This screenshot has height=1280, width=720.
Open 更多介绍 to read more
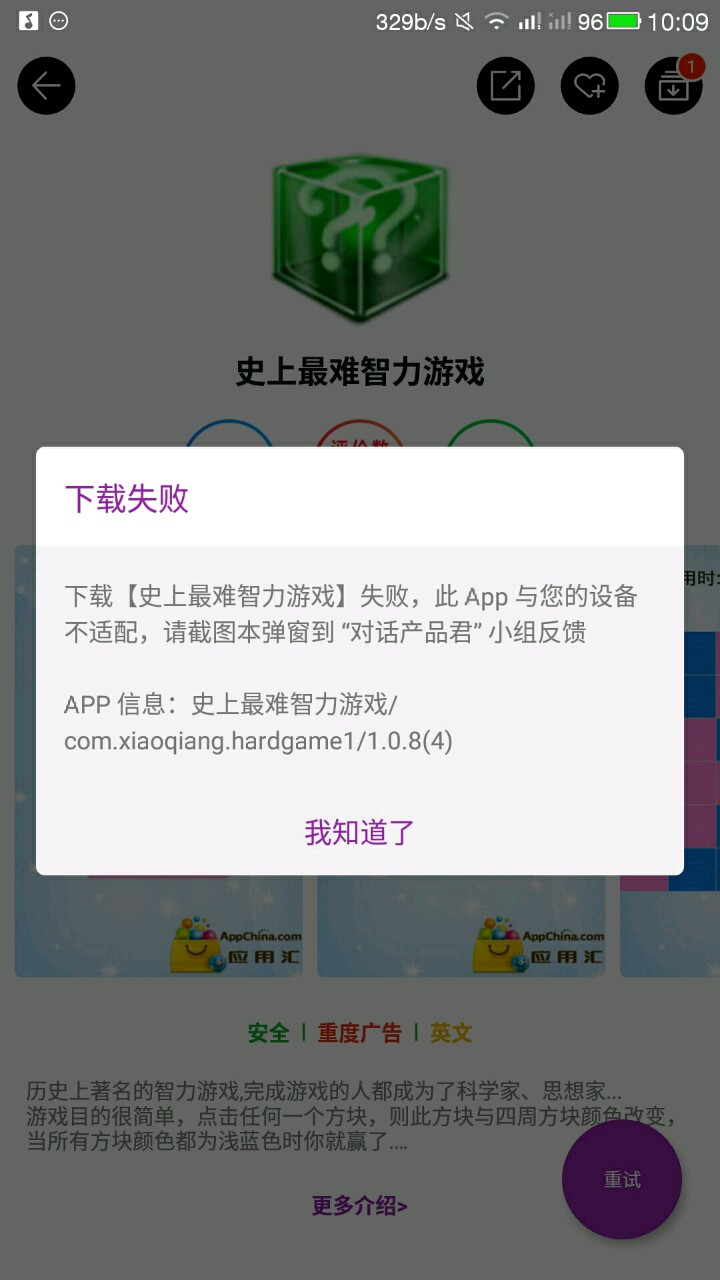click(360, 1205)
